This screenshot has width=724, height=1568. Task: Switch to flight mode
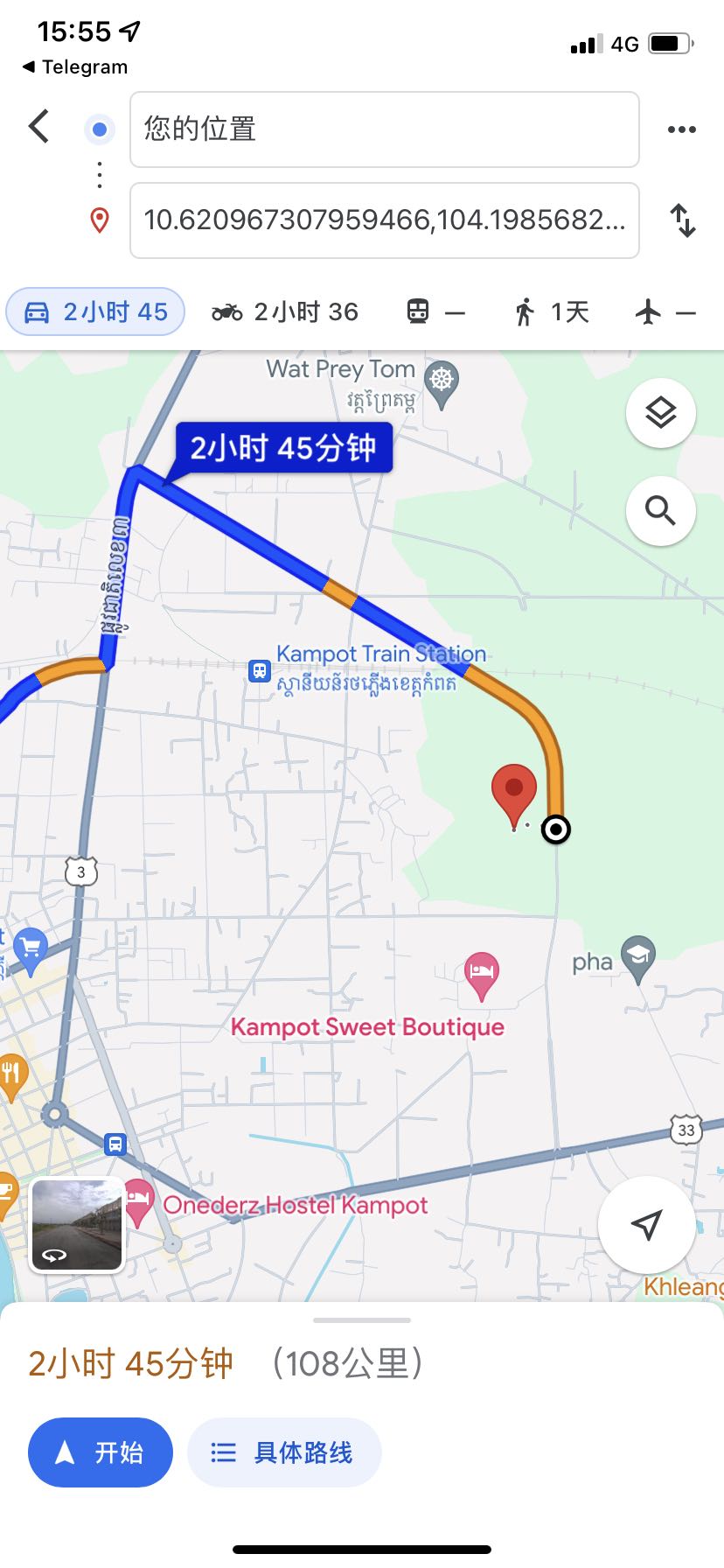point(665,311)
